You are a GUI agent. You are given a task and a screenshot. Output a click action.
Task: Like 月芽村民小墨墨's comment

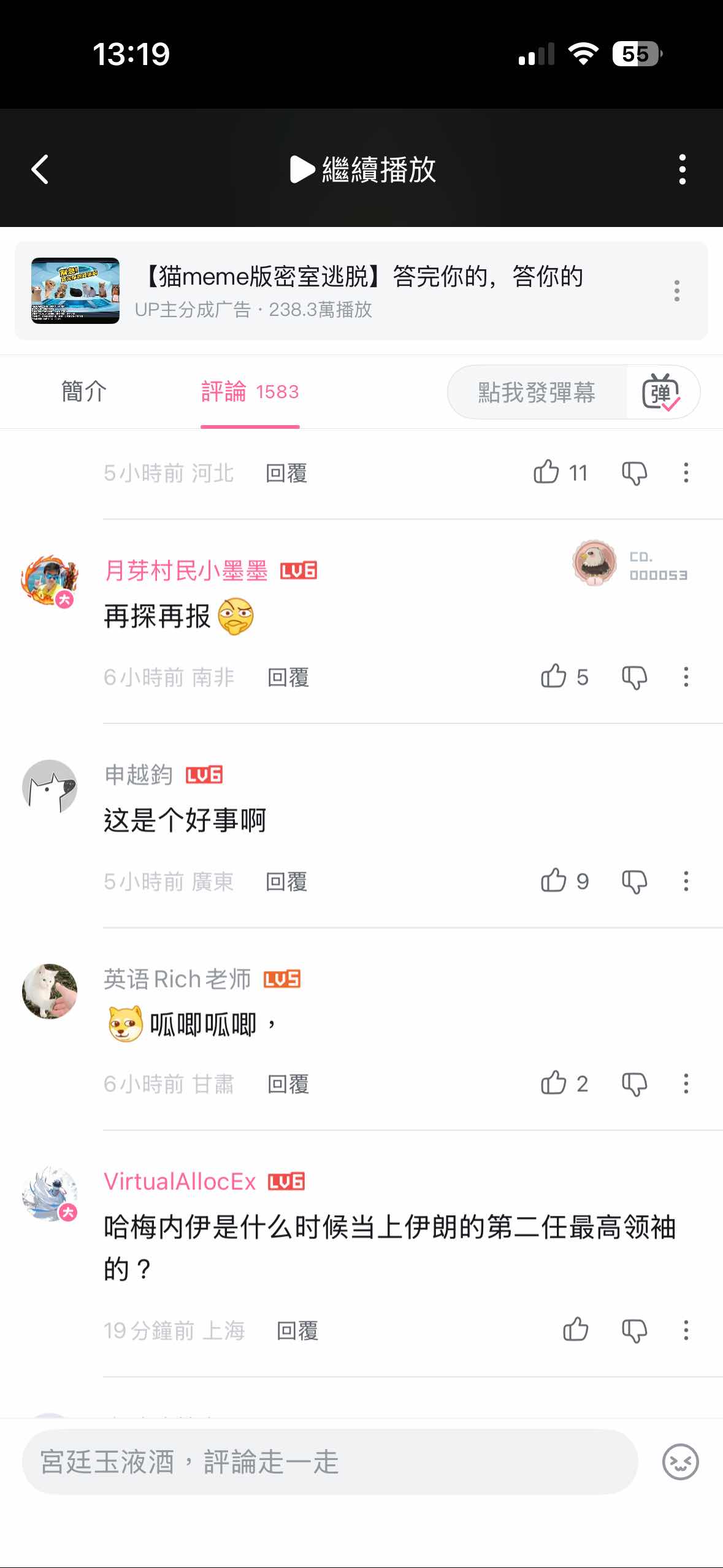[554, 677]
